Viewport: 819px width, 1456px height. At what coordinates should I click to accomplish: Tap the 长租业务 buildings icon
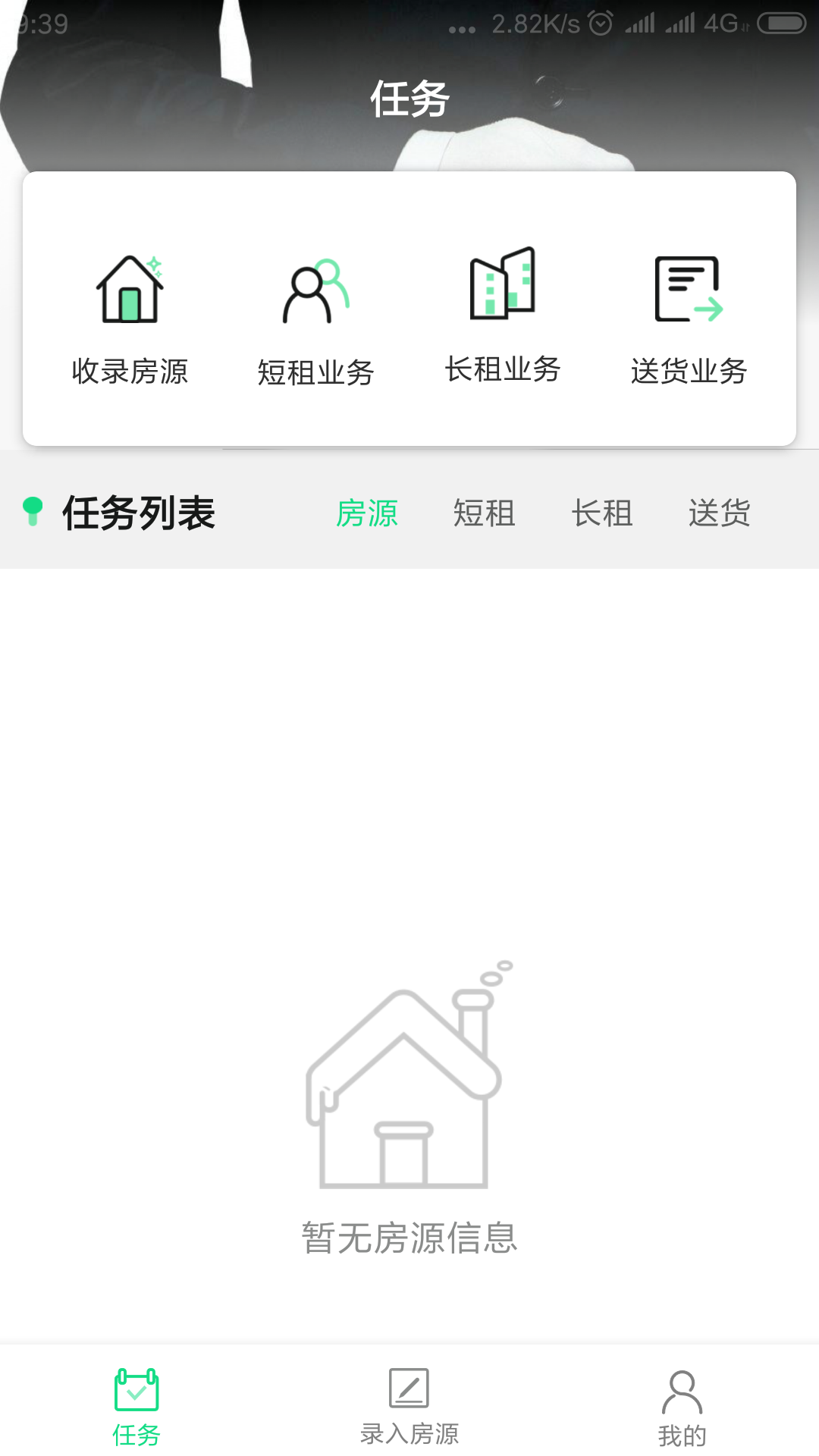click(502, 284)
